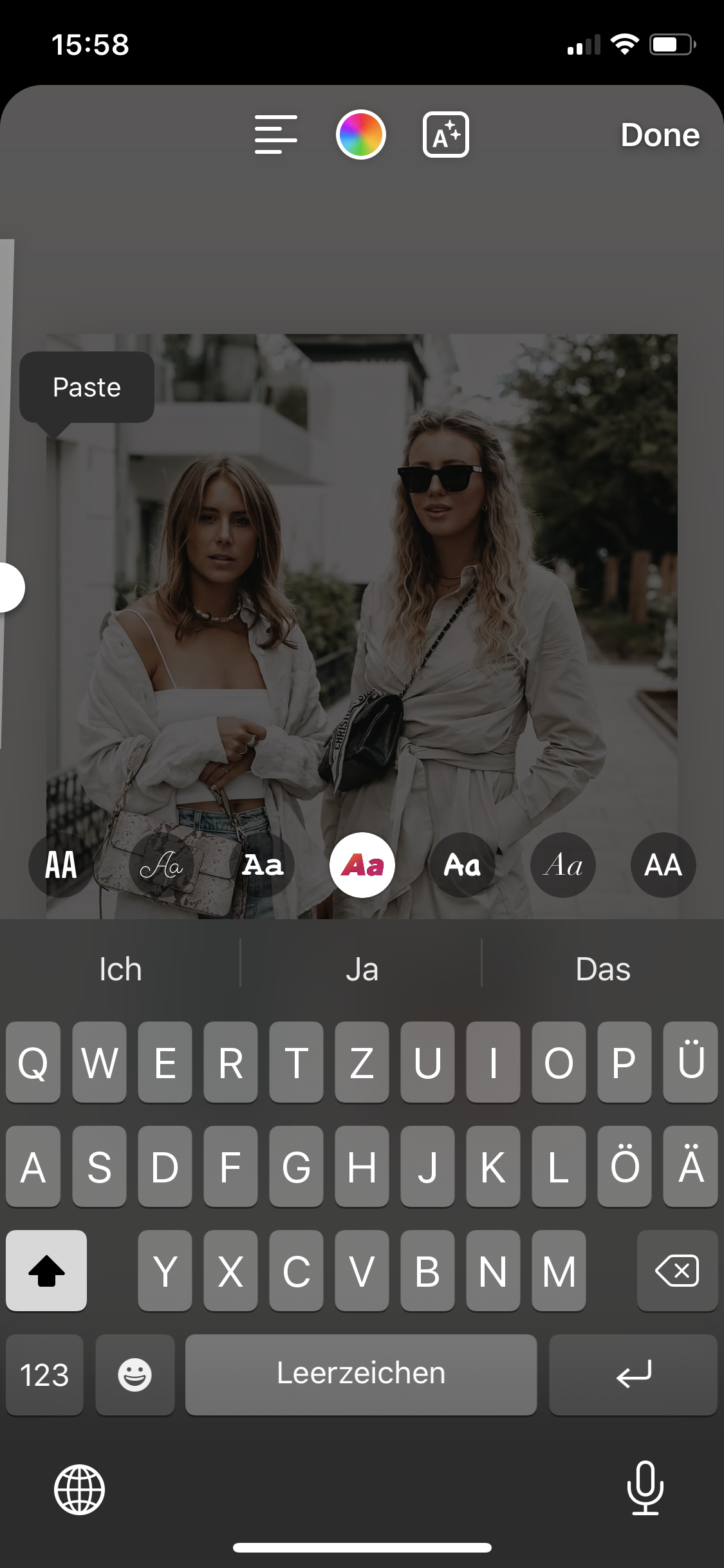Insert the suggestion "Das"
The width and height of the screenshot is (724, 1568).
pyautogui.click(x=603, y=969)
